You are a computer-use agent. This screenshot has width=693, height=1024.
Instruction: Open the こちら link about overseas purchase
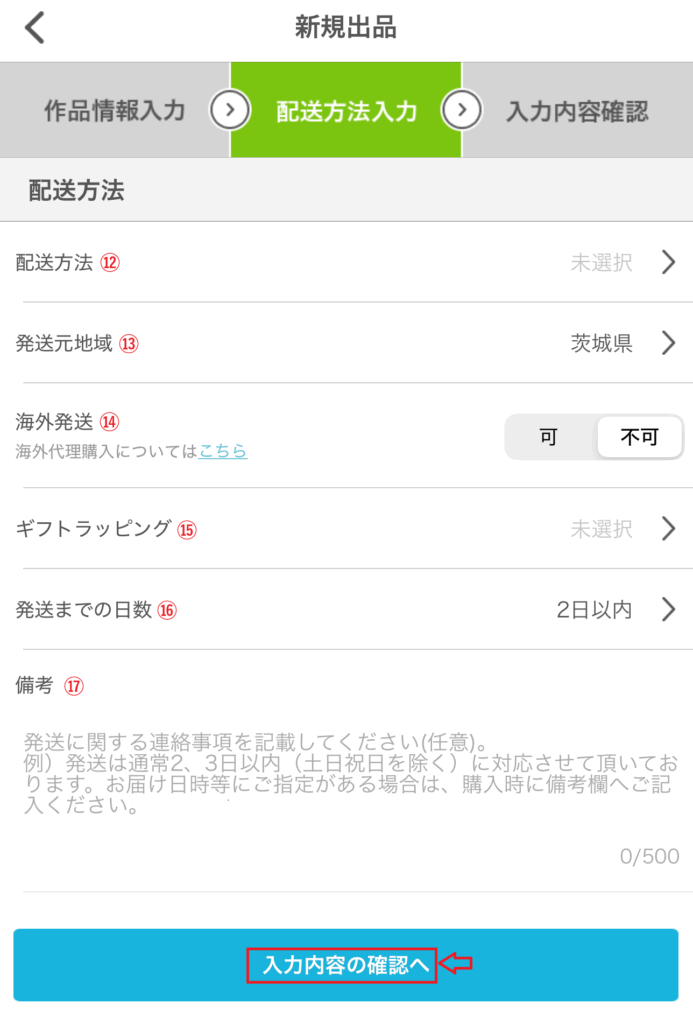223,451
